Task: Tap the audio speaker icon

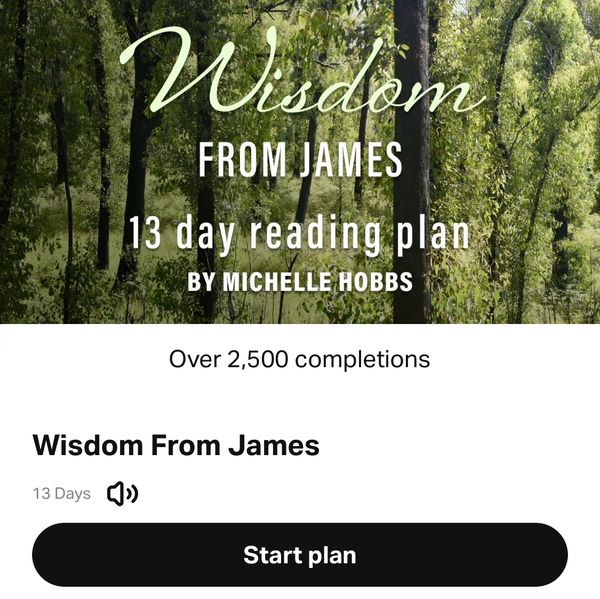Action: (x=122, y=493)
